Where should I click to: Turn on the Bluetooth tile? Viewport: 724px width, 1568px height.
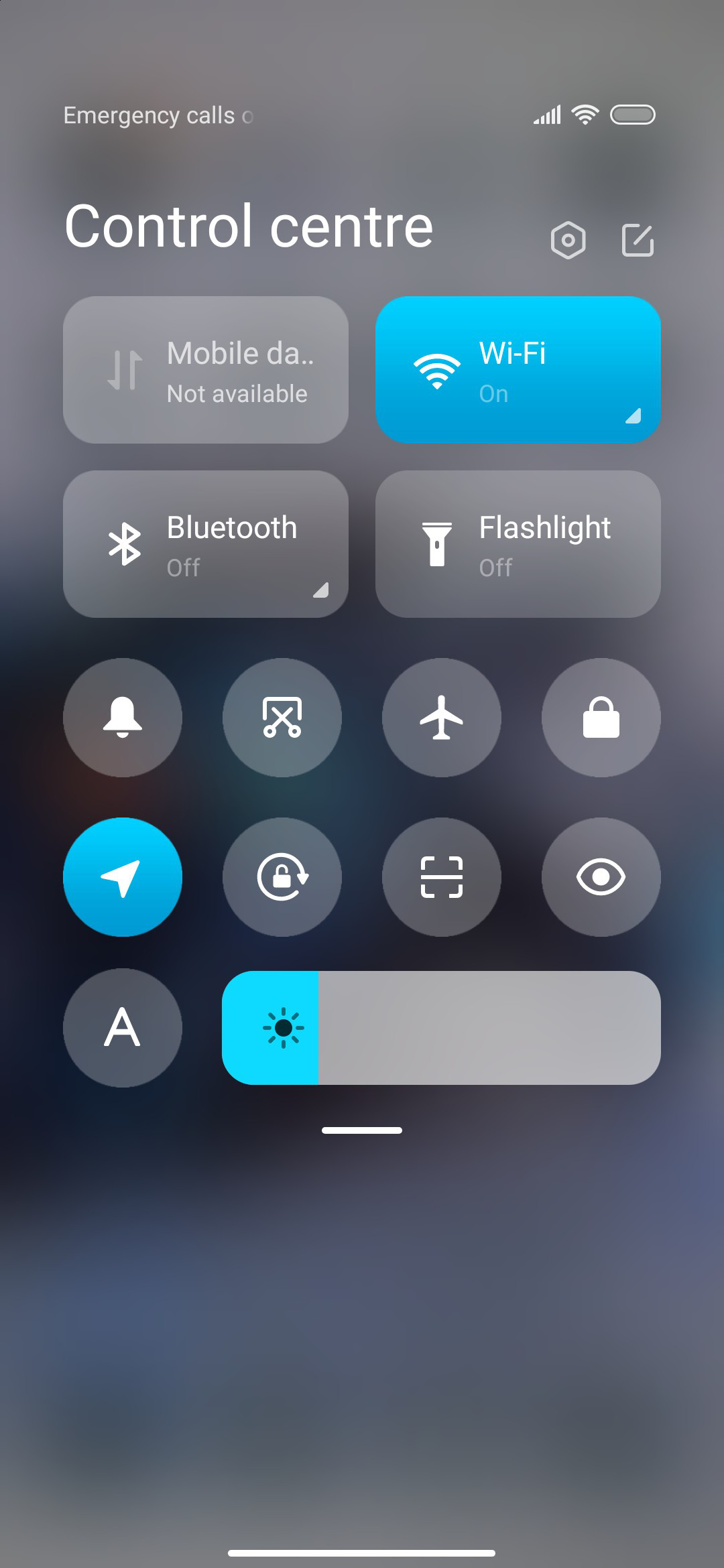tap(206, 544)
